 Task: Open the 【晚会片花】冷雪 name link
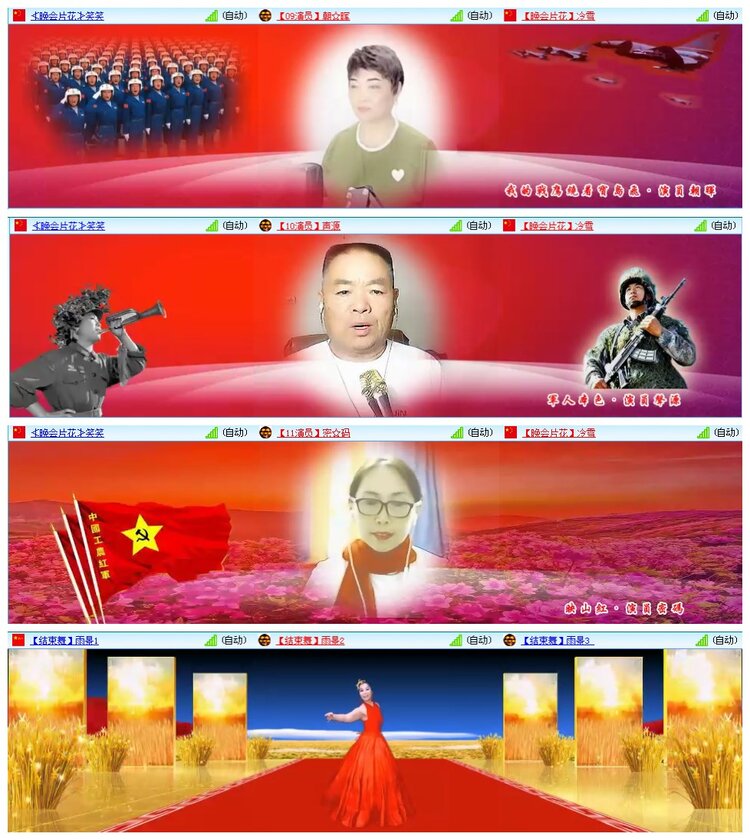(x=560, y=15)
